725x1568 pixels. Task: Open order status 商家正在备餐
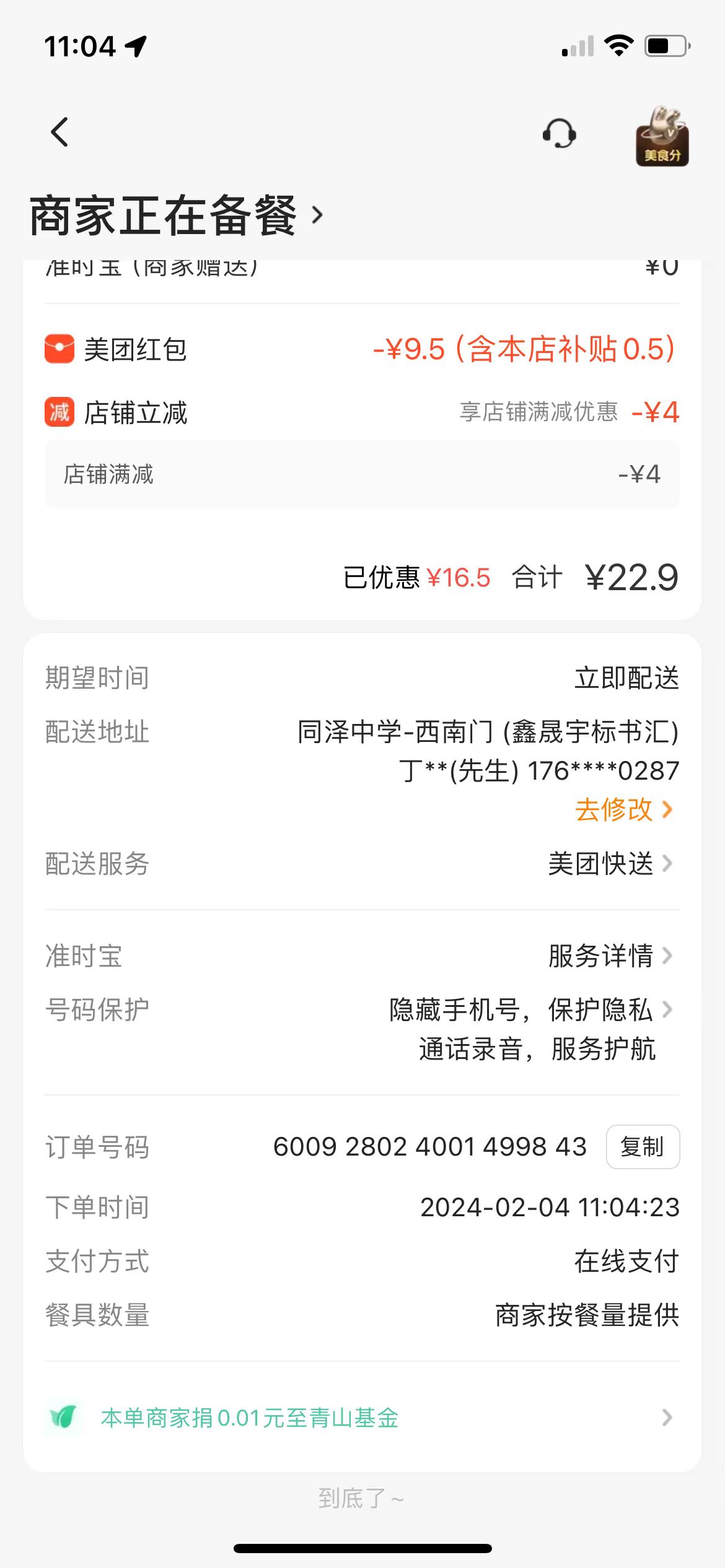click(x=177, y=216)
